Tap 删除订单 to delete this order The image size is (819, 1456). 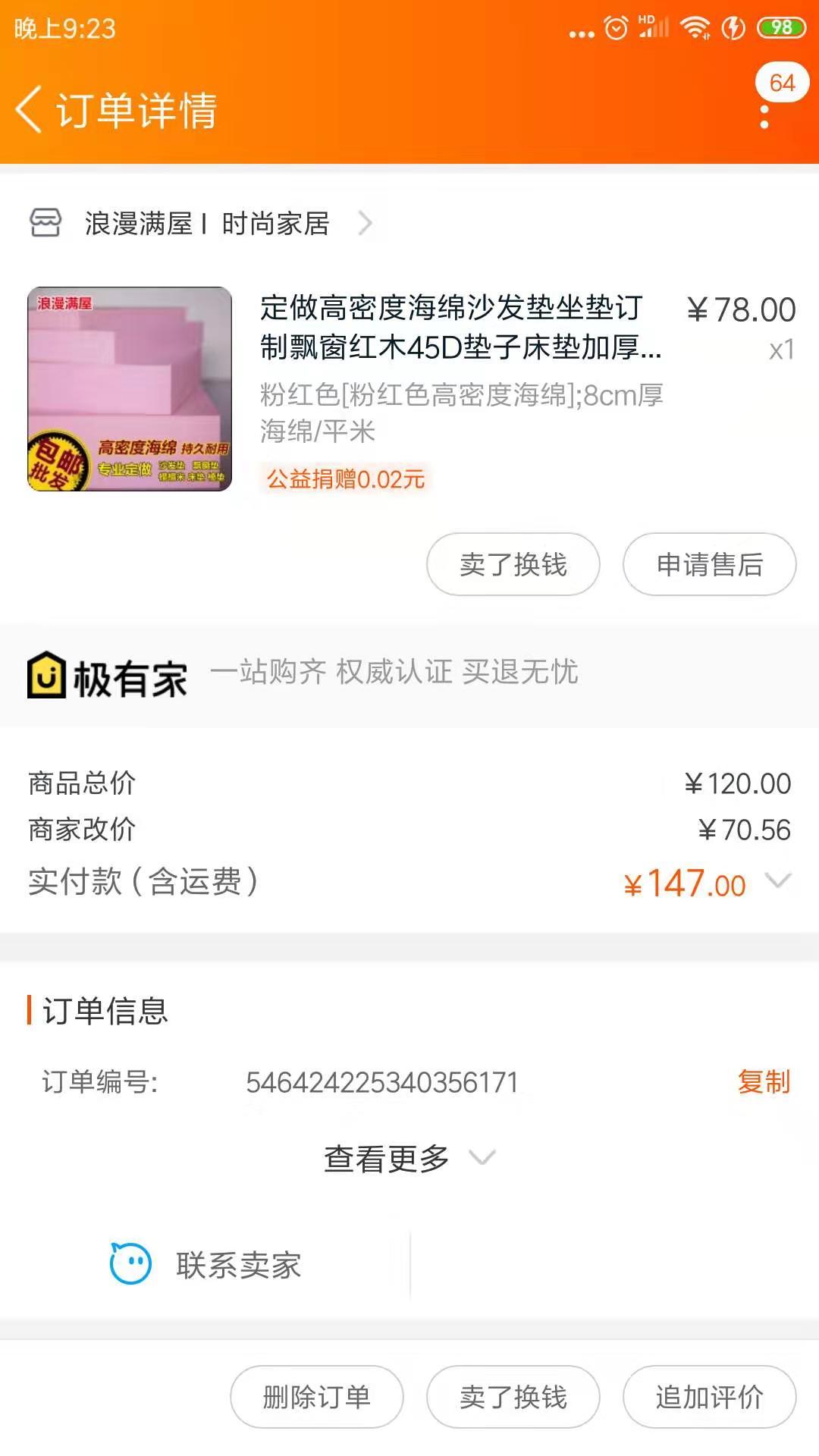click(x=316, y=1397)
